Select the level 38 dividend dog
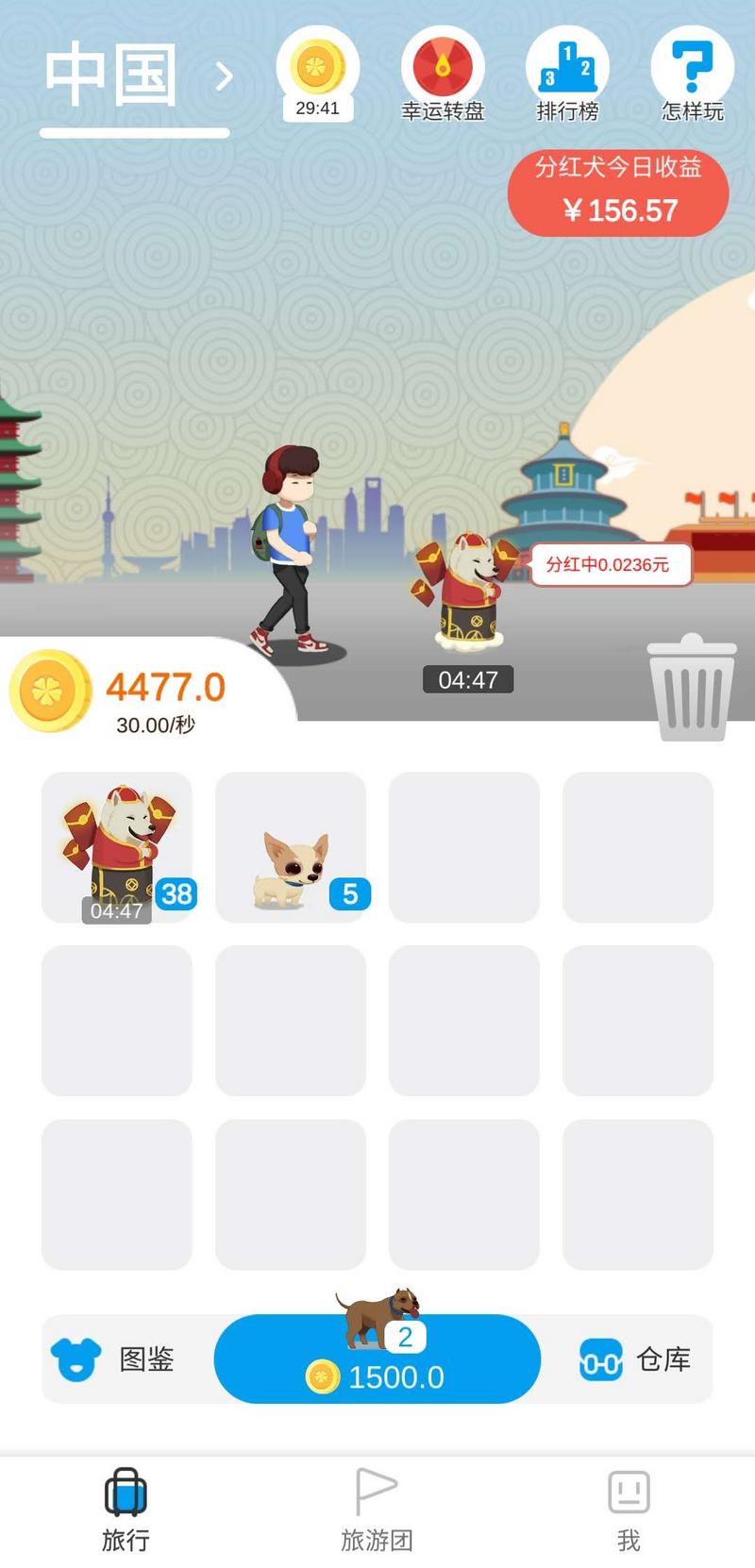 pyautogui.click(x=117, y=846)
